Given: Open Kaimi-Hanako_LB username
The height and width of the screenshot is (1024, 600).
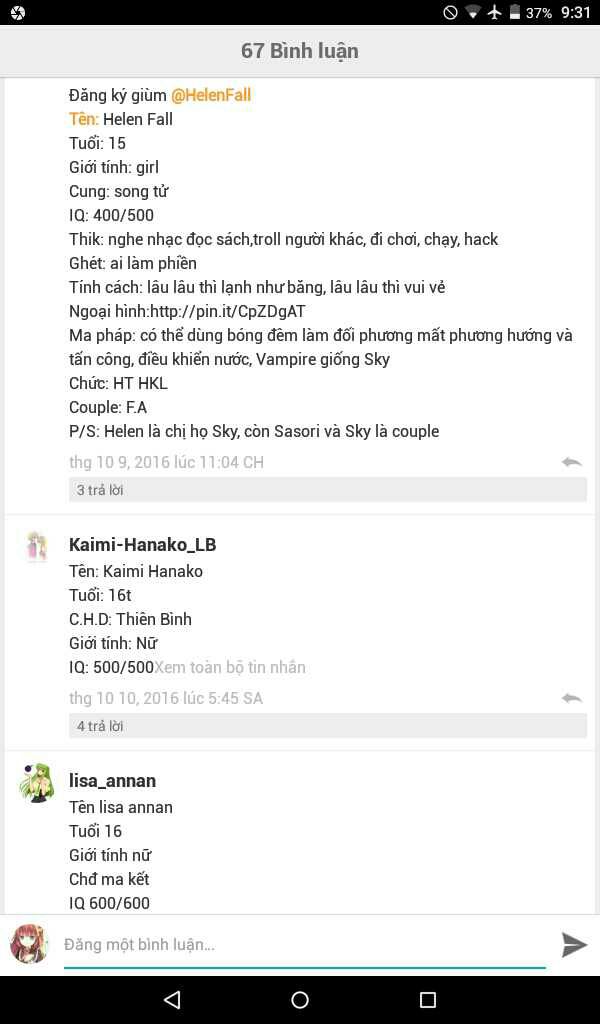Looking at the screenshot, I should (x=142, y=544).
